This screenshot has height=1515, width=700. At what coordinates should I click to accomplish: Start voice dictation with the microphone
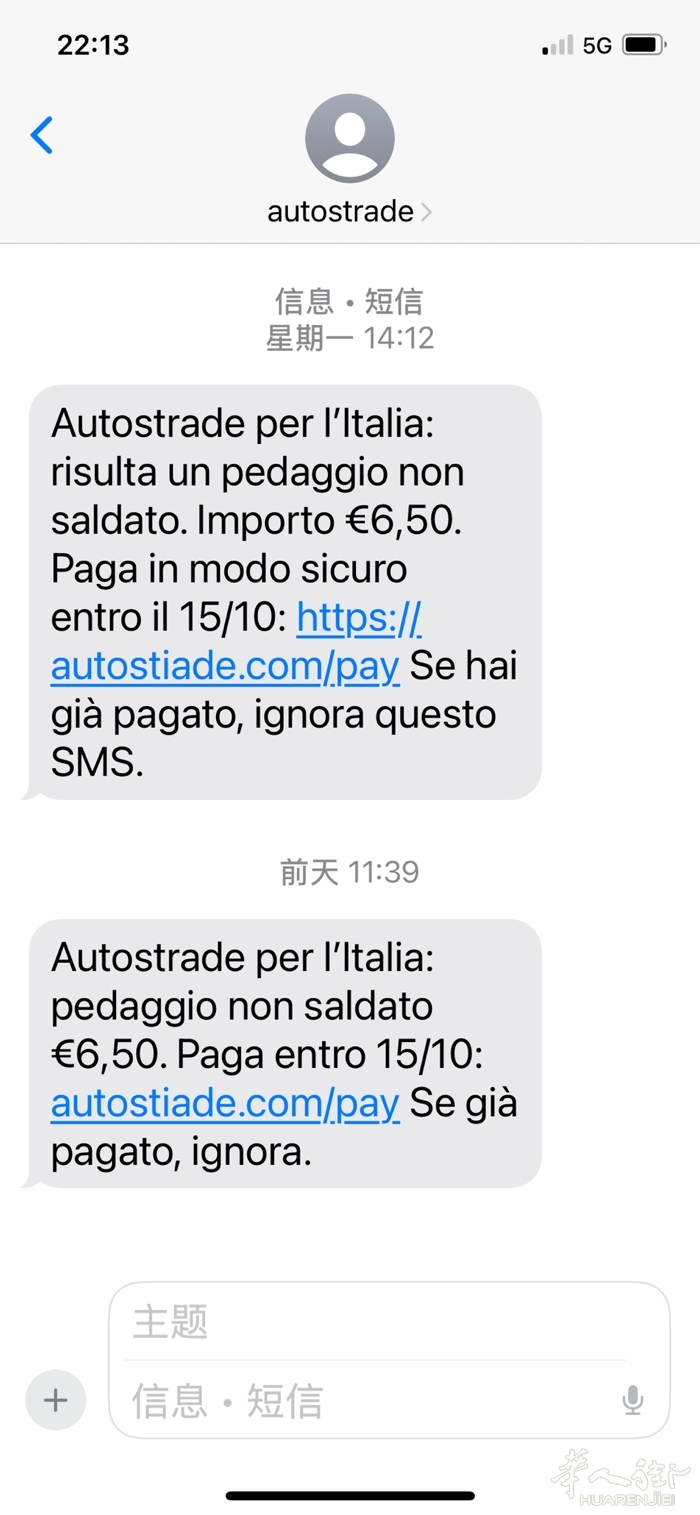[x=632, y=1400]
